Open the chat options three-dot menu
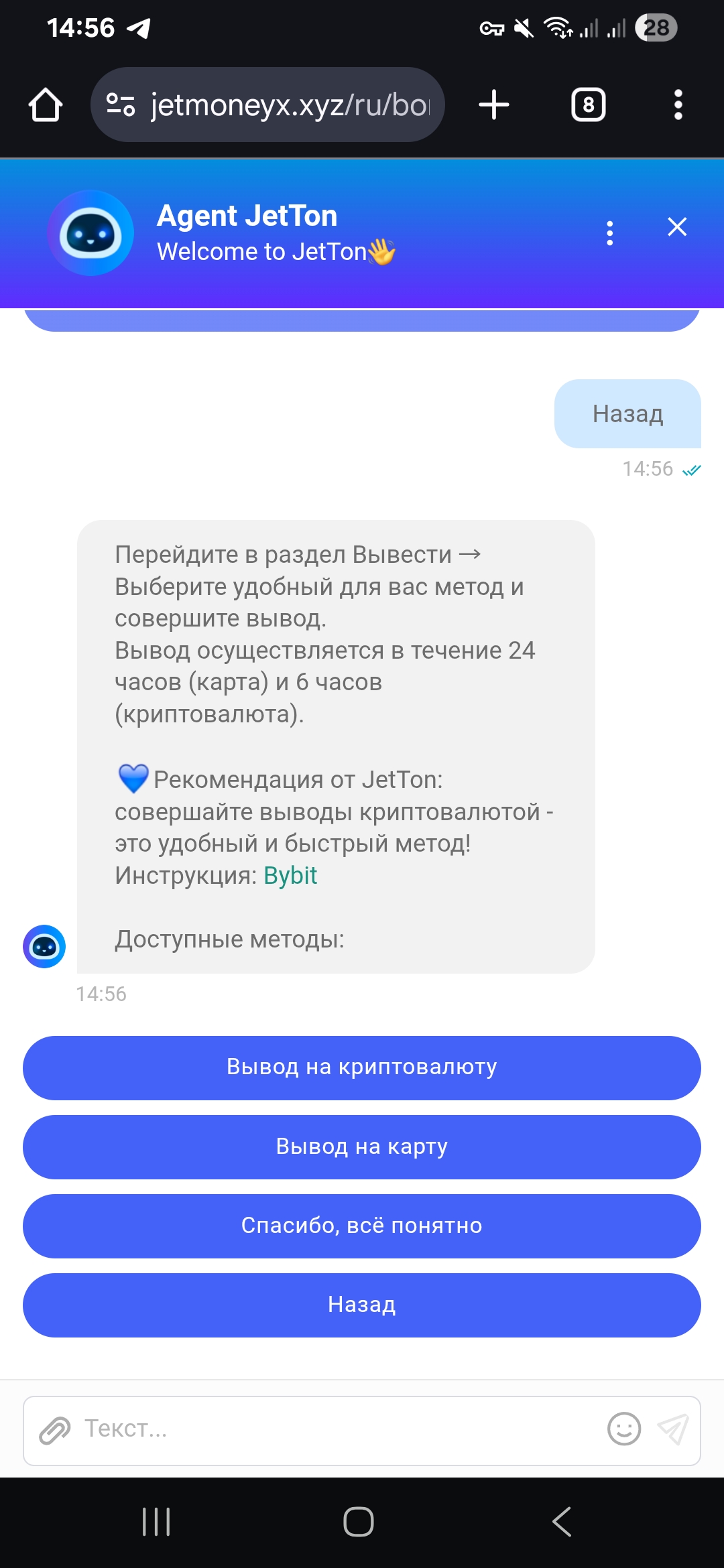The height and width of the screenshot is (1568, 724). click(x=609, y=233)
